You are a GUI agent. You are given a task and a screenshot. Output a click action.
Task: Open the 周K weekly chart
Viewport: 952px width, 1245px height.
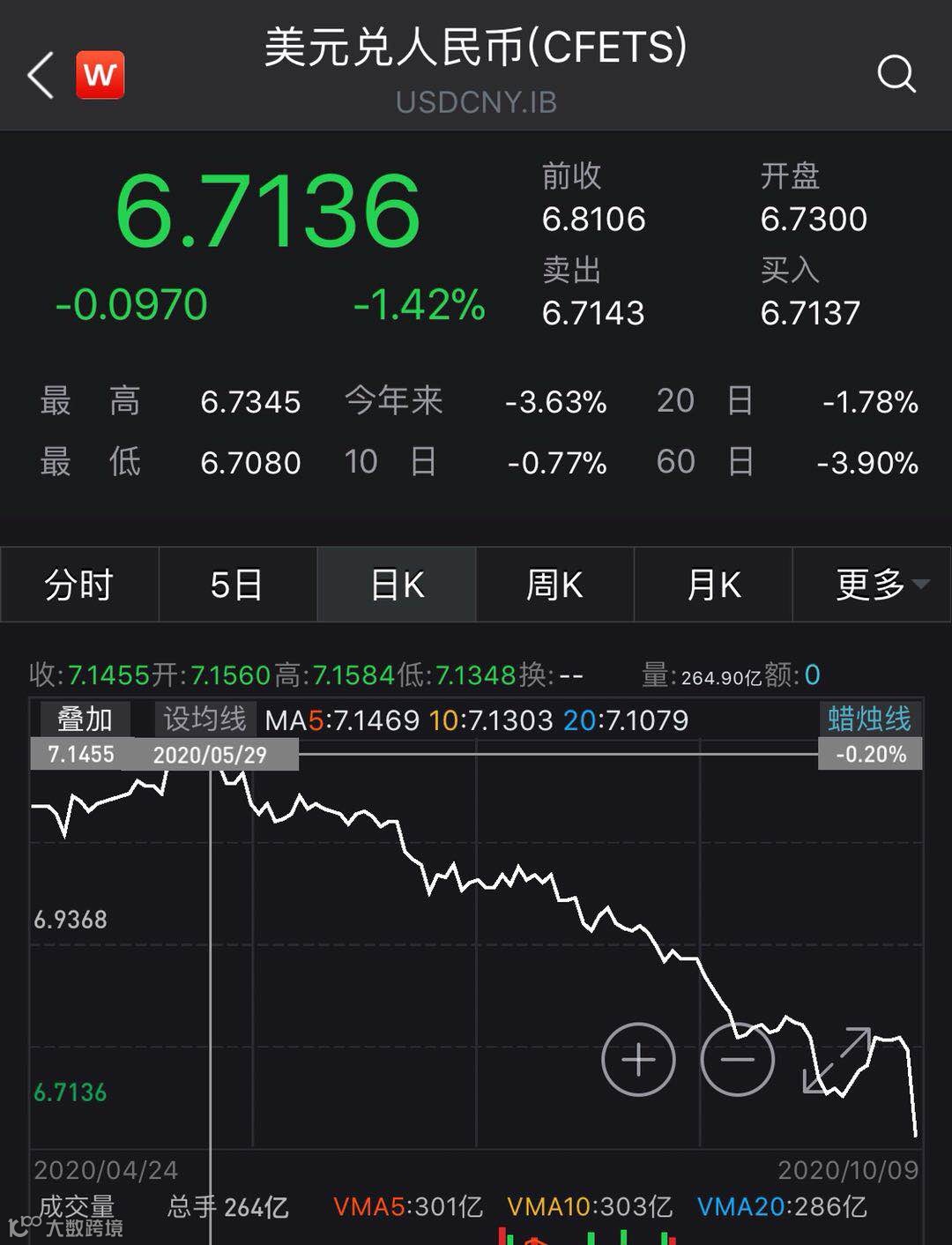[x=554, y=585]
